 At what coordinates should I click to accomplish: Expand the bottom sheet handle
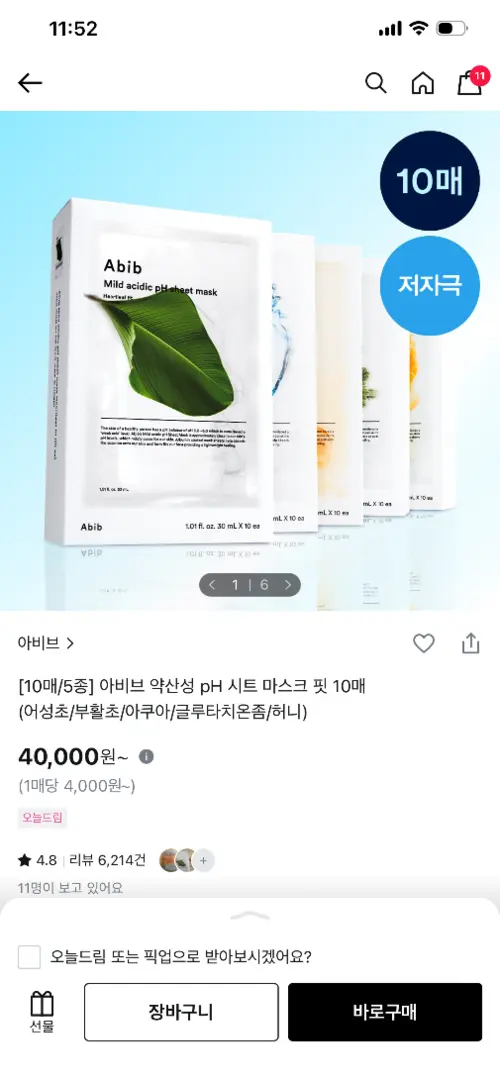(x=250, y=916)
